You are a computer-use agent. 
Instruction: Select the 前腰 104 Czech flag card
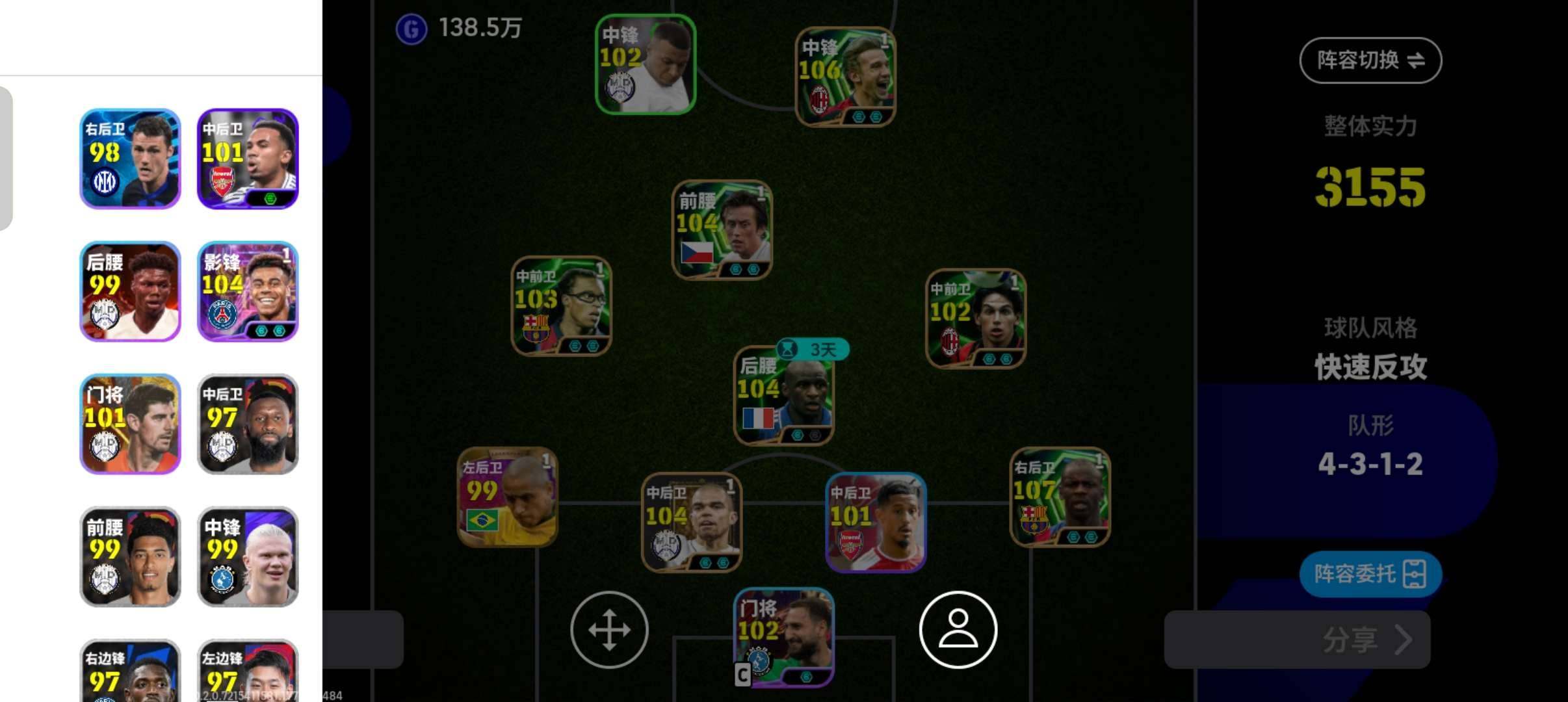click(x=722, y=229)
